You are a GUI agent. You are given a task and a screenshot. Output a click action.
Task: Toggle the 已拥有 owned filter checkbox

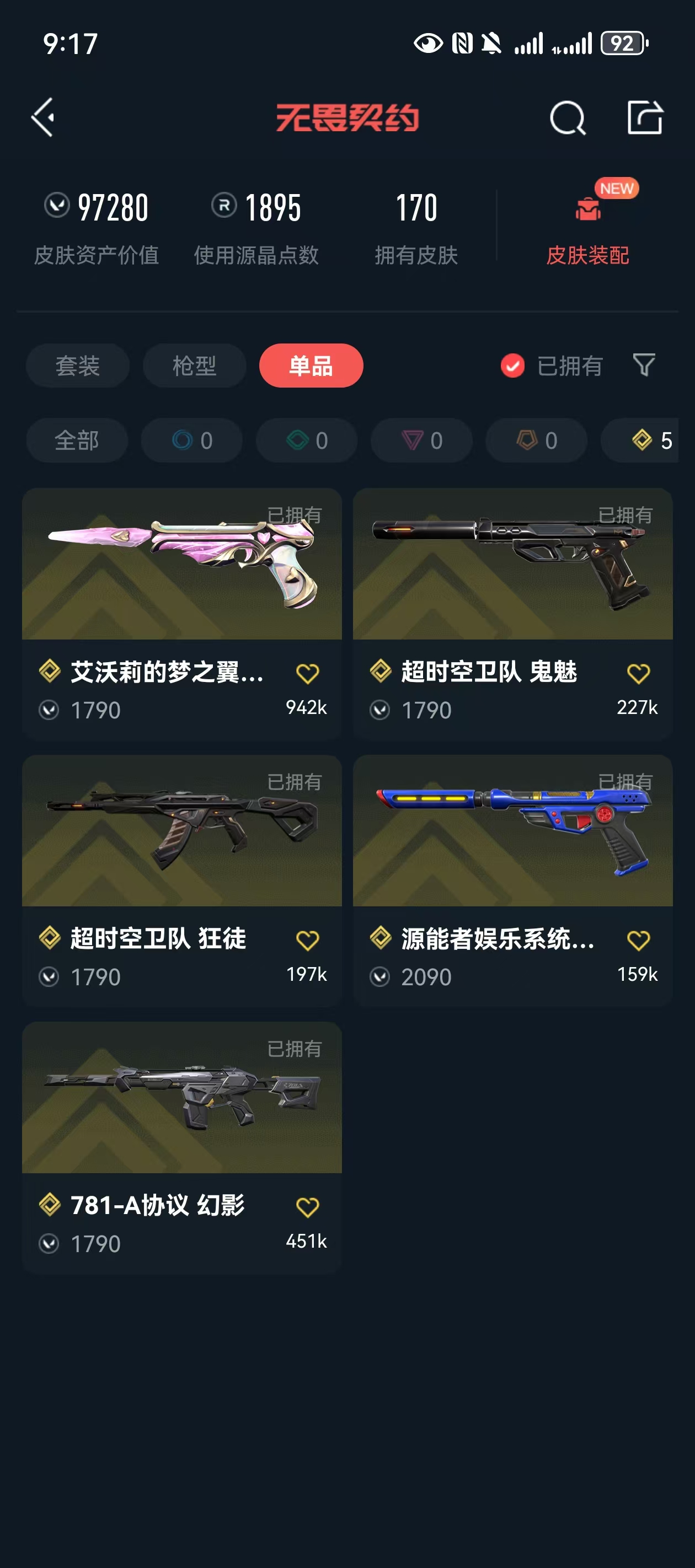[512, 366]
